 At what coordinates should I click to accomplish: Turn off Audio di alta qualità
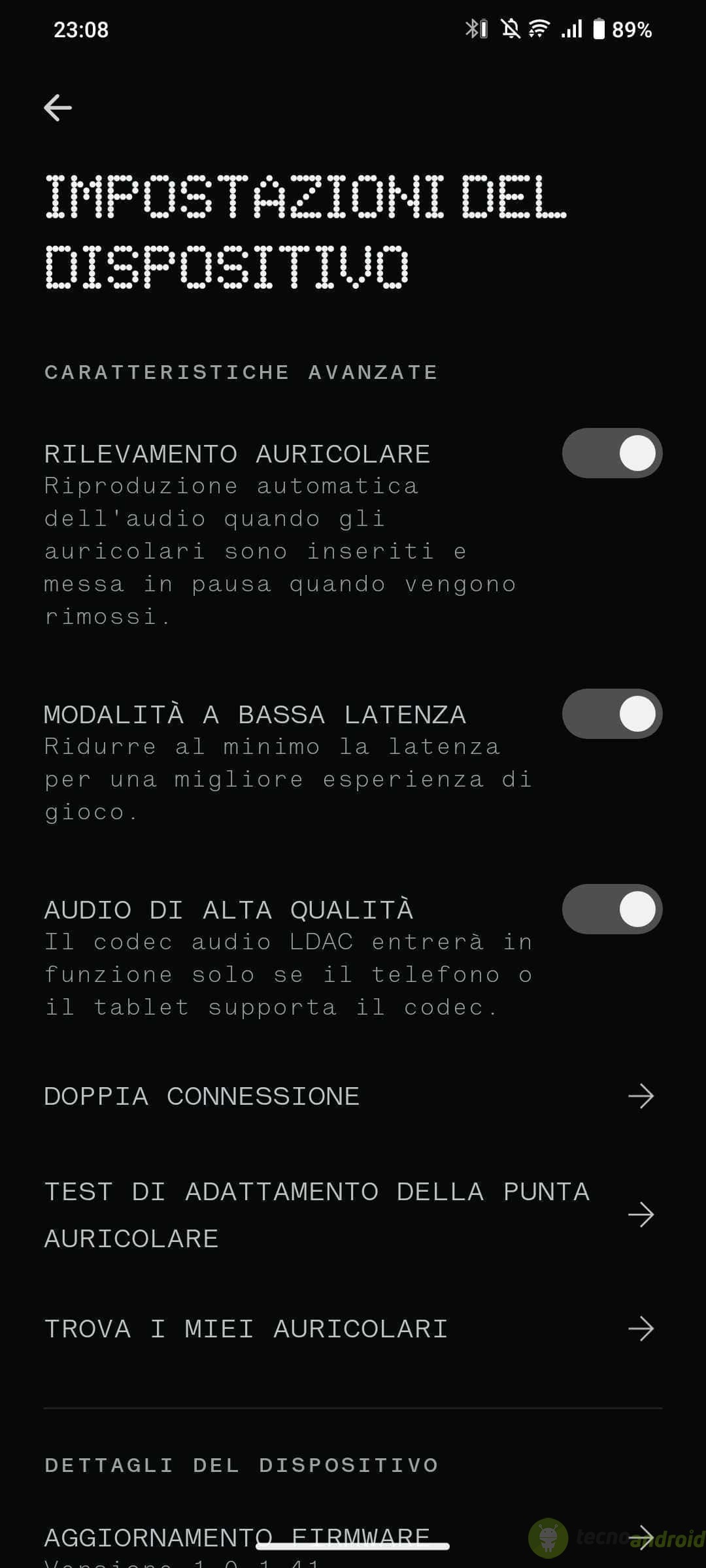point(612,909)
